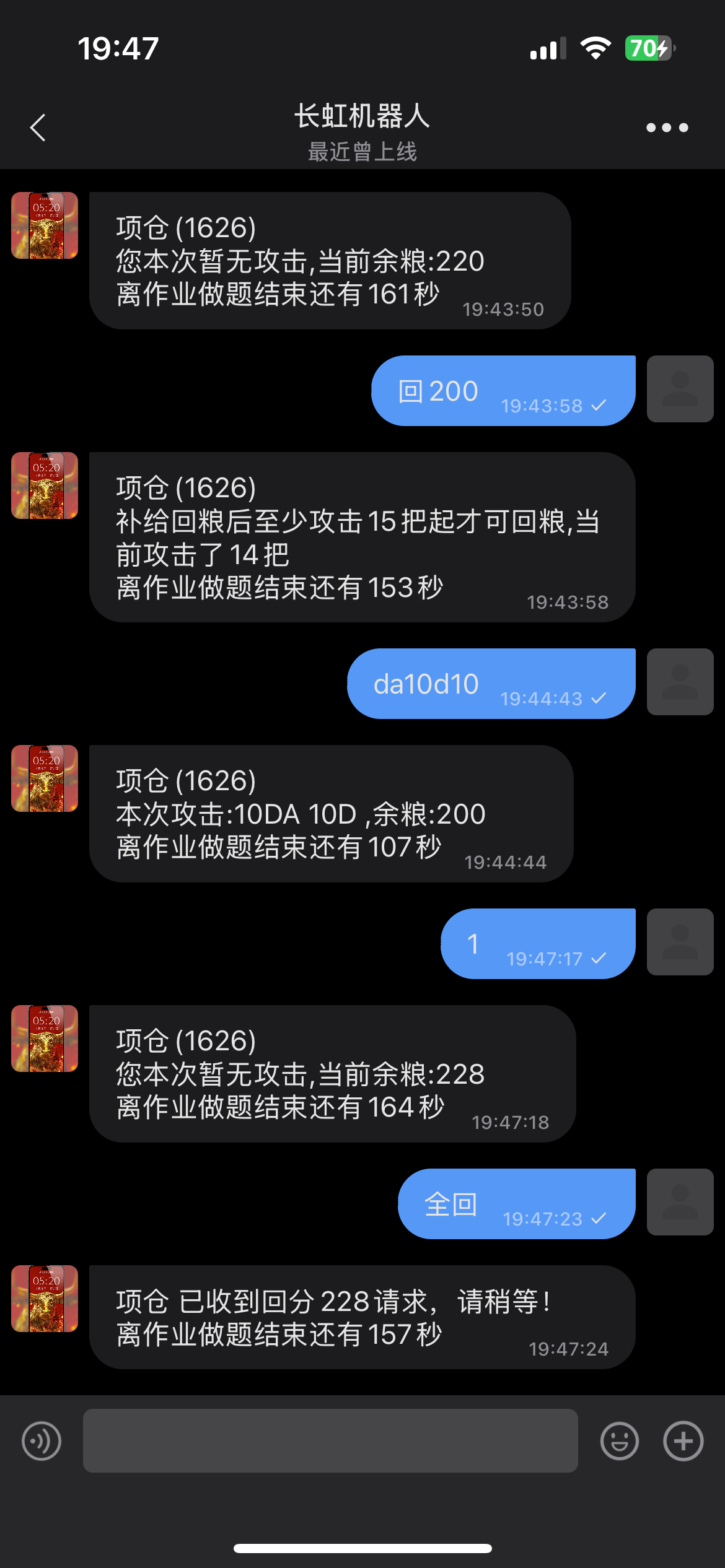The height and width of the screenshot is (1568, 725).
Task: Open bot avatar beside 19:43:50 message
Action: pyautogui.click(x=45, y=225)
